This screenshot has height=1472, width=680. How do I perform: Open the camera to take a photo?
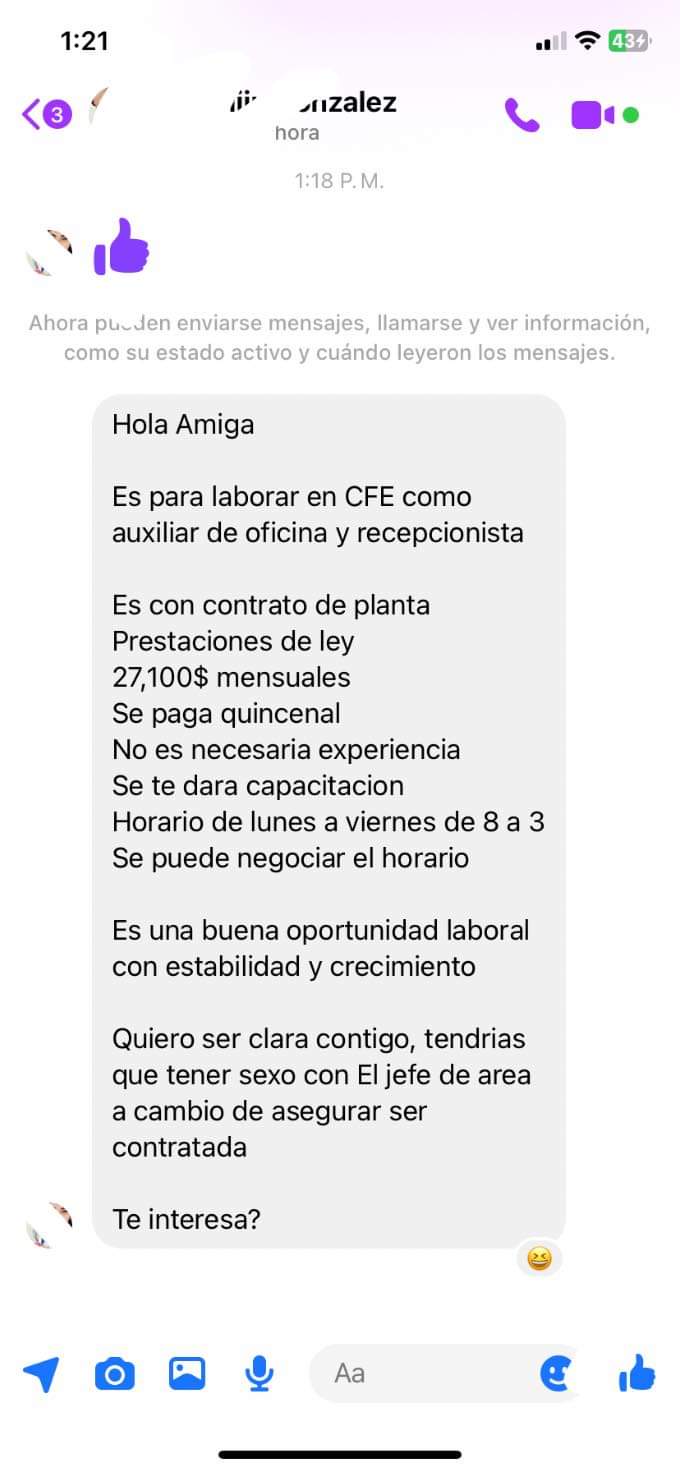pyautogui.click(x=115, y=1374)
